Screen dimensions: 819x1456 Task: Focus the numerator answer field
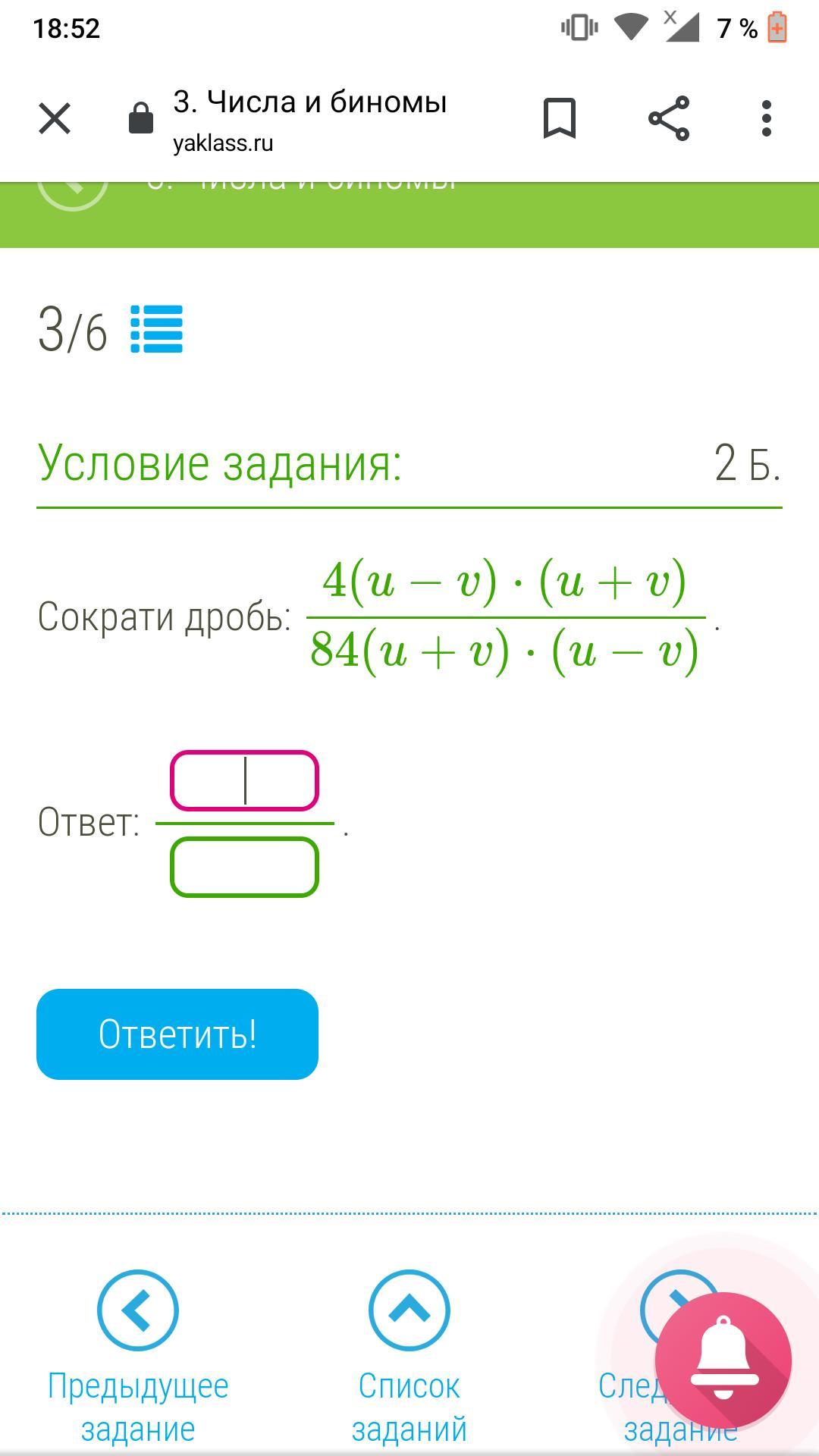click(244, 781)
